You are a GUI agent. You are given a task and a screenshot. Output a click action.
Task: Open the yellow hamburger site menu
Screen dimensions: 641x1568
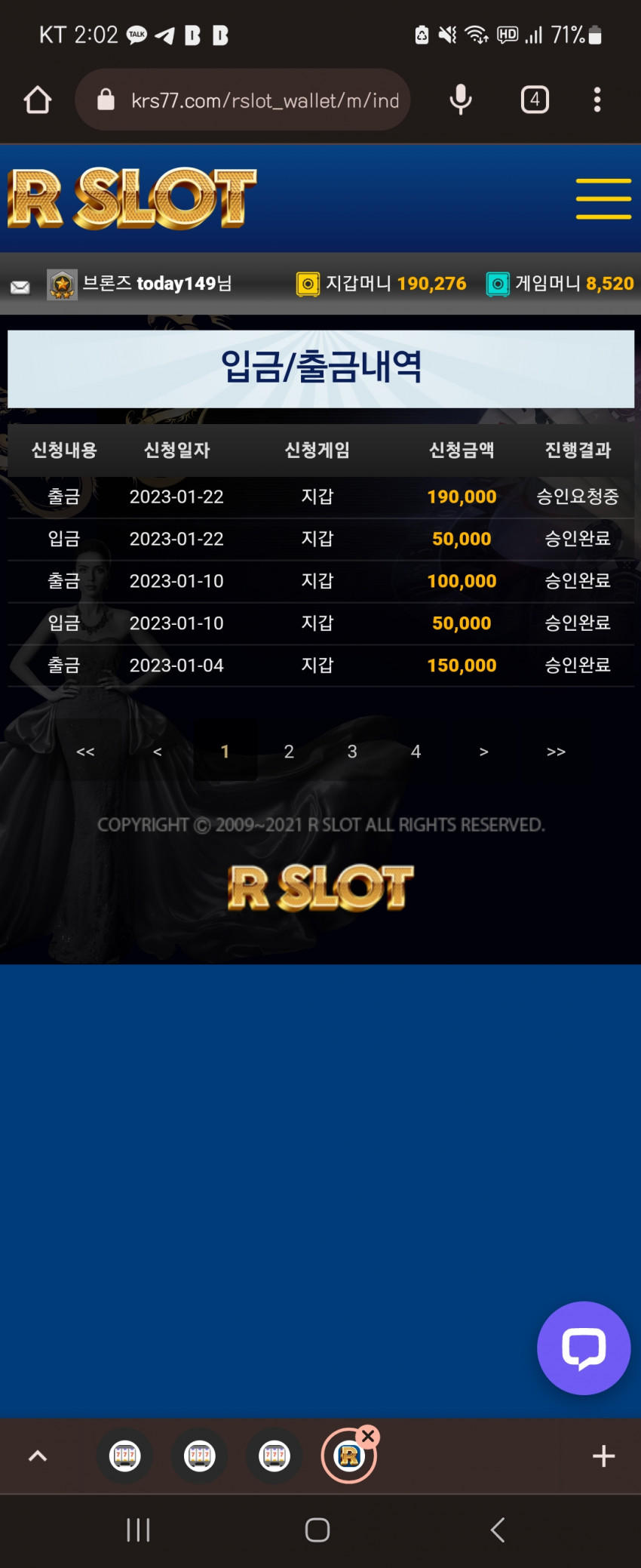pyautogui.click(x=603, y=199)
